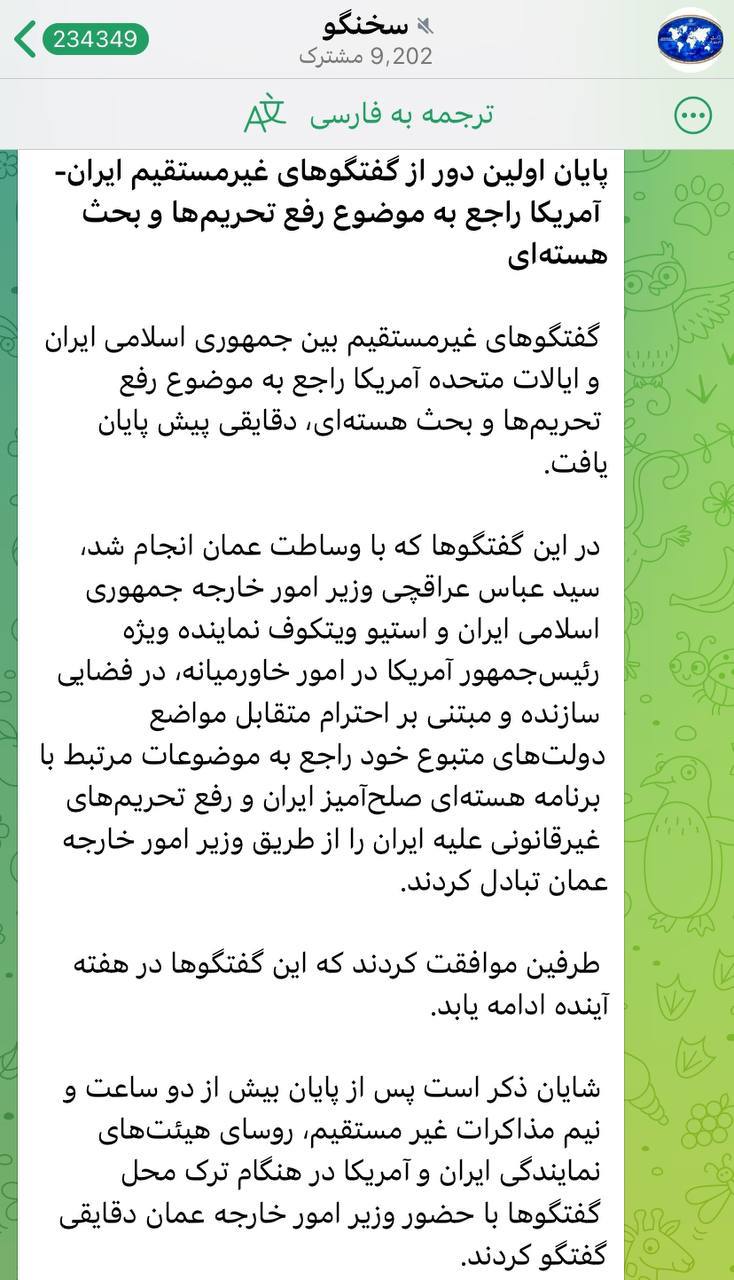Open the translation options menu
Screen dimensions: 734x1280
click(x=693, y=115)
